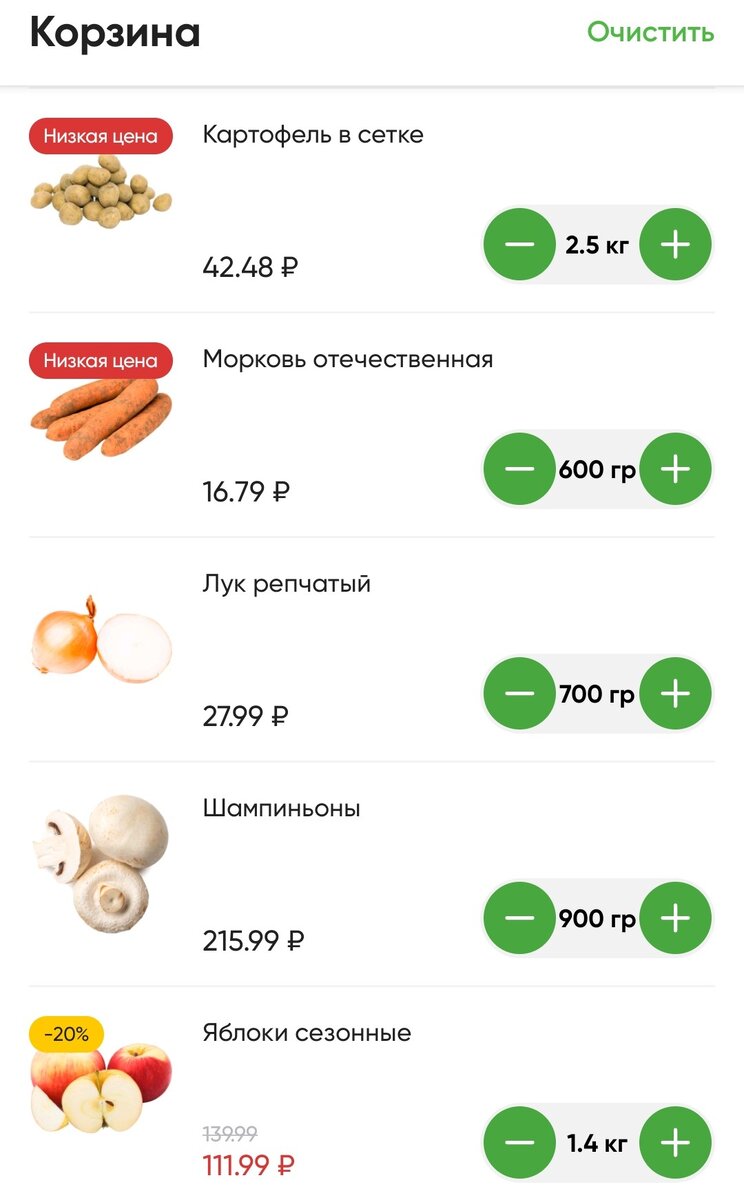
Task: Open the Морковь отечественная product
Action: pos(347,359)
